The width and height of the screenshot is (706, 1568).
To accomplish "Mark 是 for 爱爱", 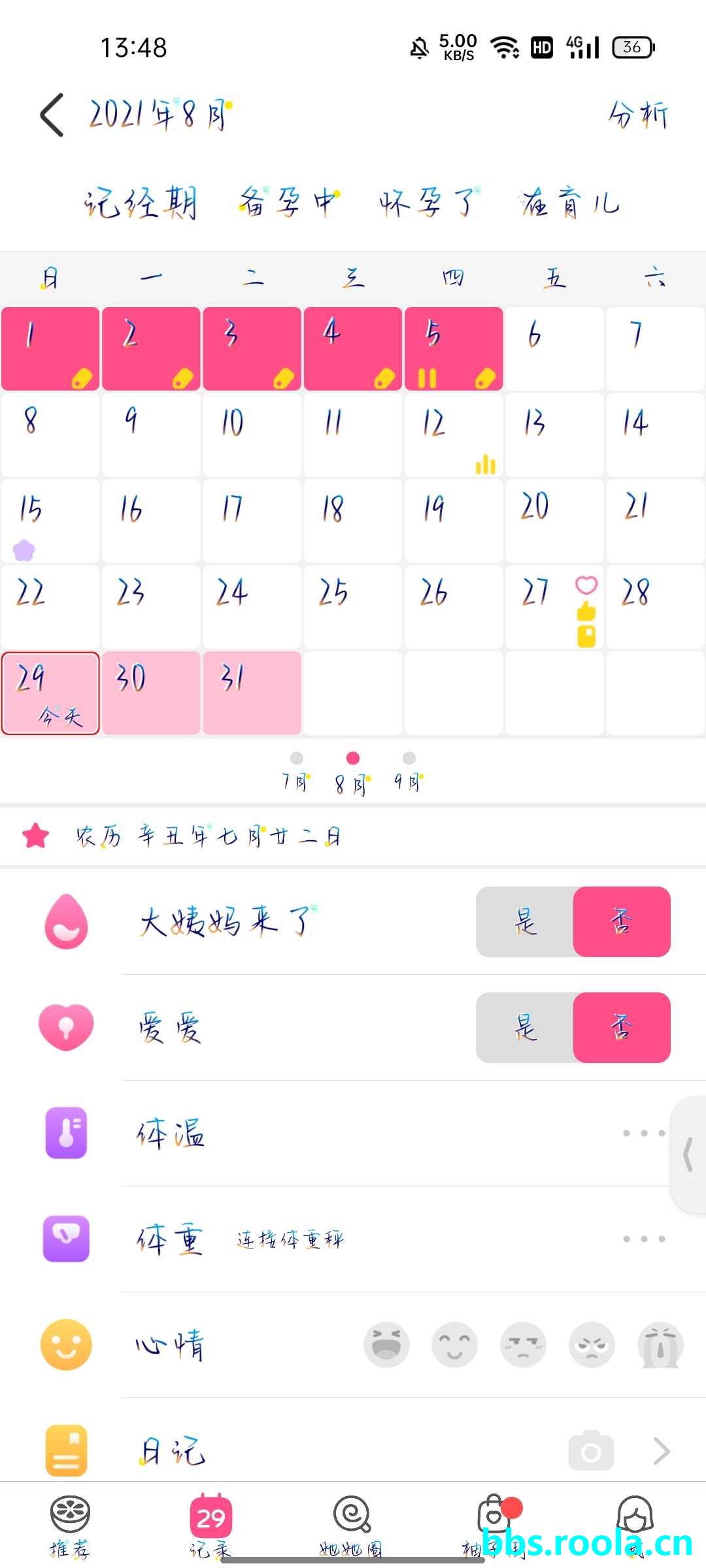I will coord(525,1028).
